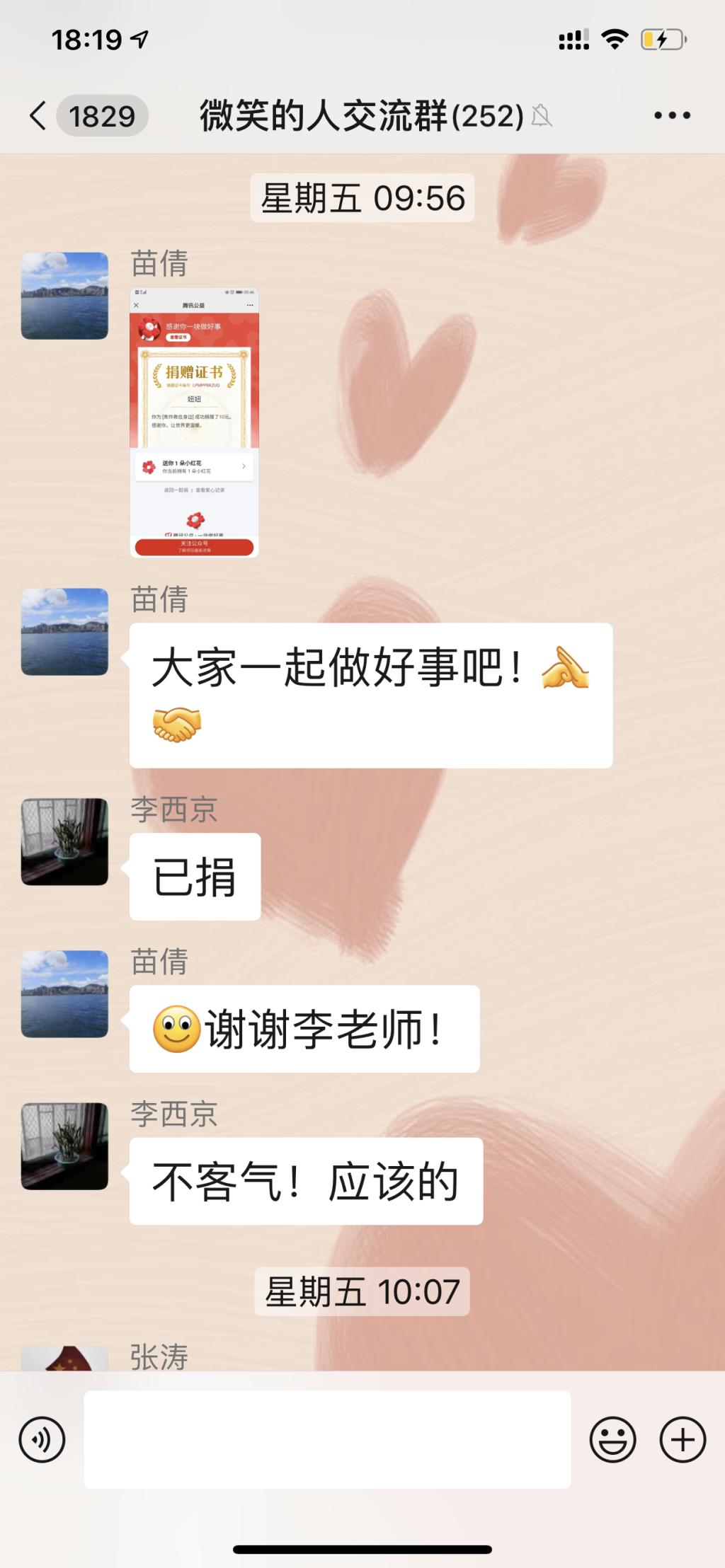View 苗倩's avatar beside the donation image
The image size is (725, 1568).
coord(64,296)
